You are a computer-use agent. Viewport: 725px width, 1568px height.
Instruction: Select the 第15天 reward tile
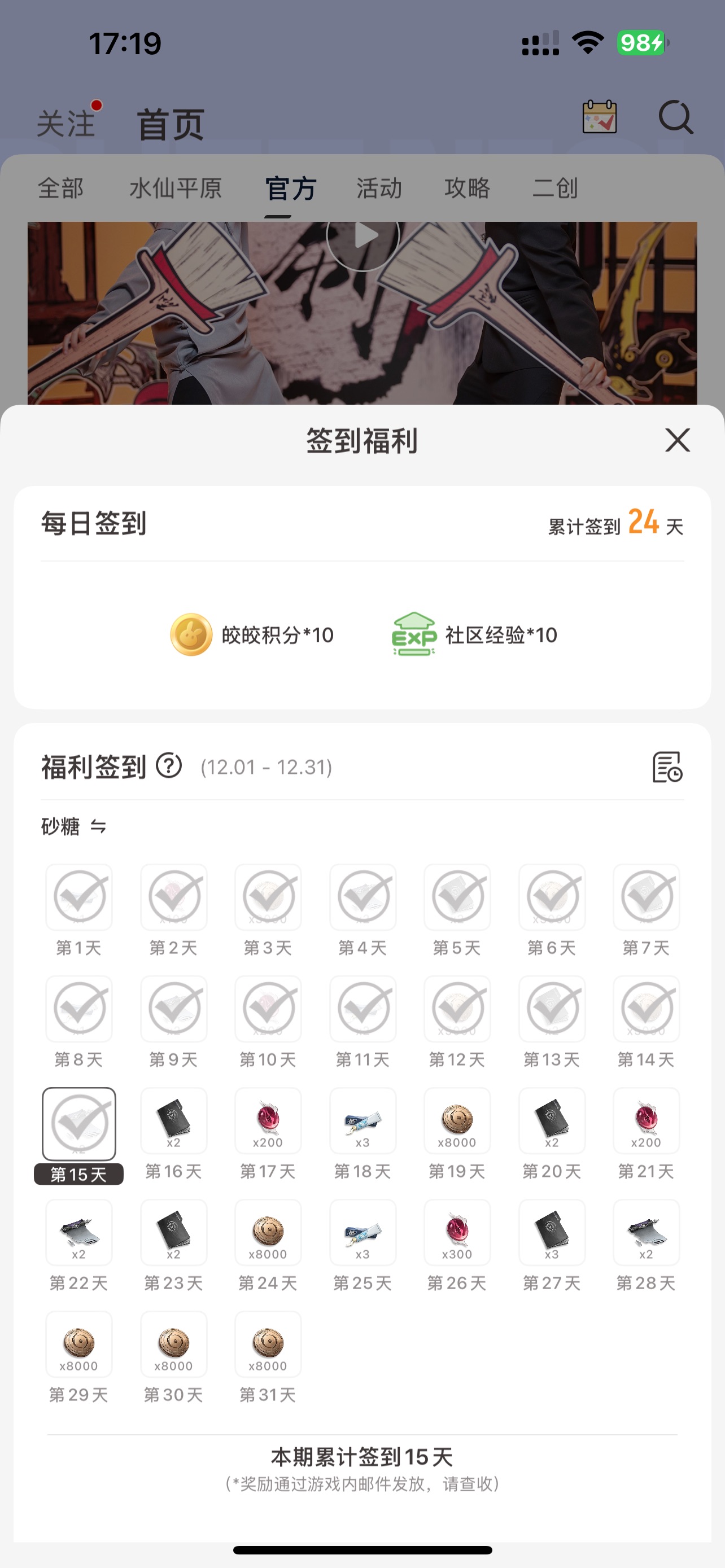click(x=79, y=1124)
